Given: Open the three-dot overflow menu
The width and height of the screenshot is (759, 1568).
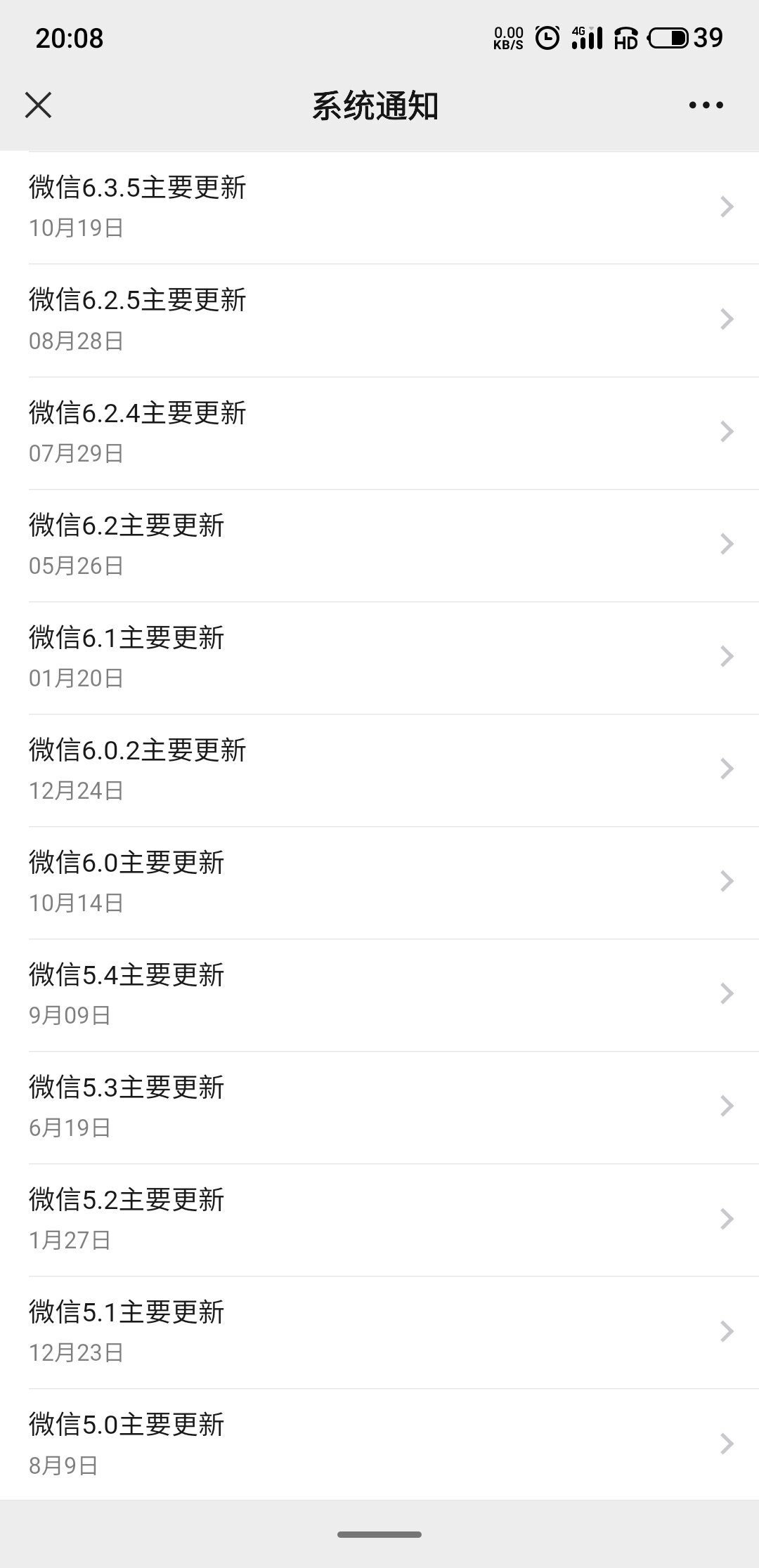Looking at the screenshot, I should tap(706, 105).
